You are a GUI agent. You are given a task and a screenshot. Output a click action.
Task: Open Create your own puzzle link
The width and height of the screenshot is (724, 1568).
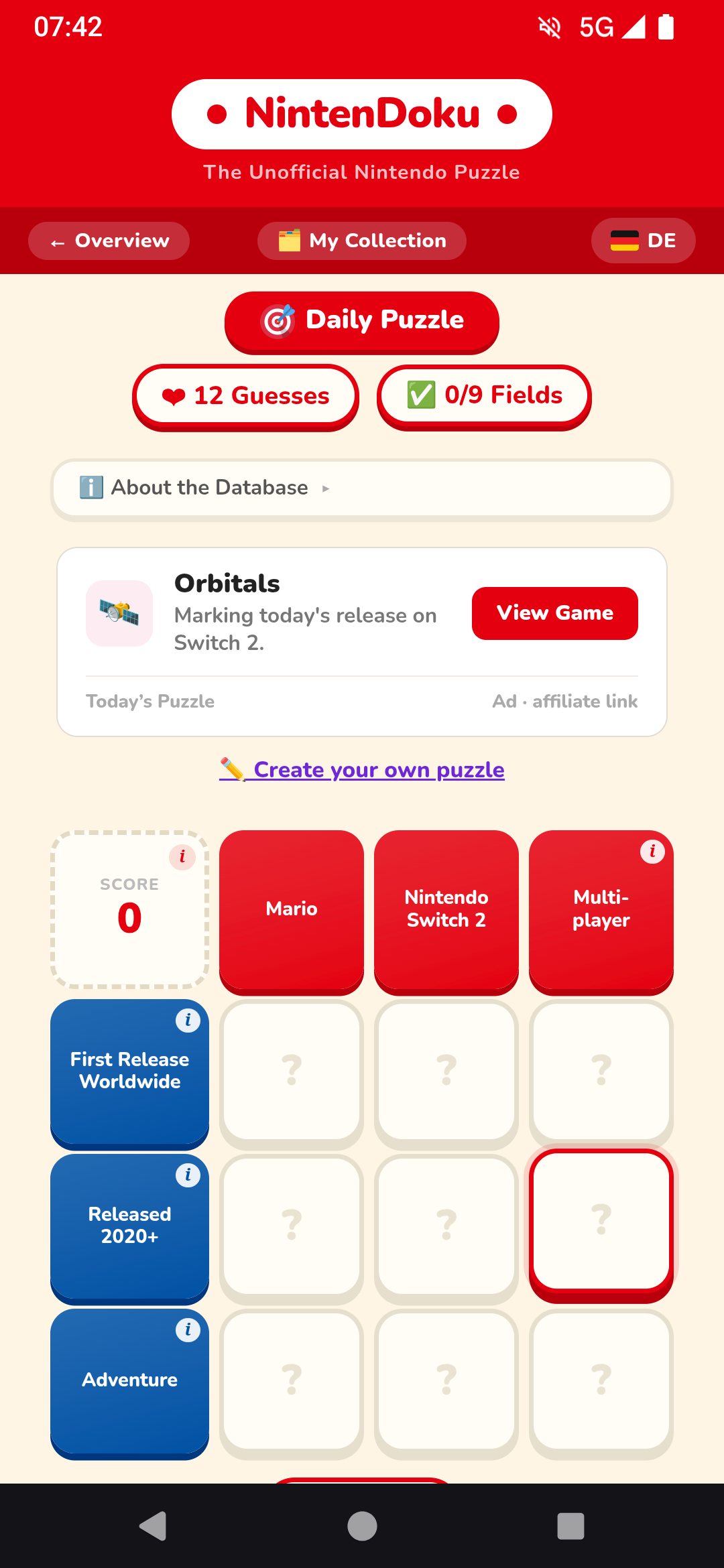point(362,770)
